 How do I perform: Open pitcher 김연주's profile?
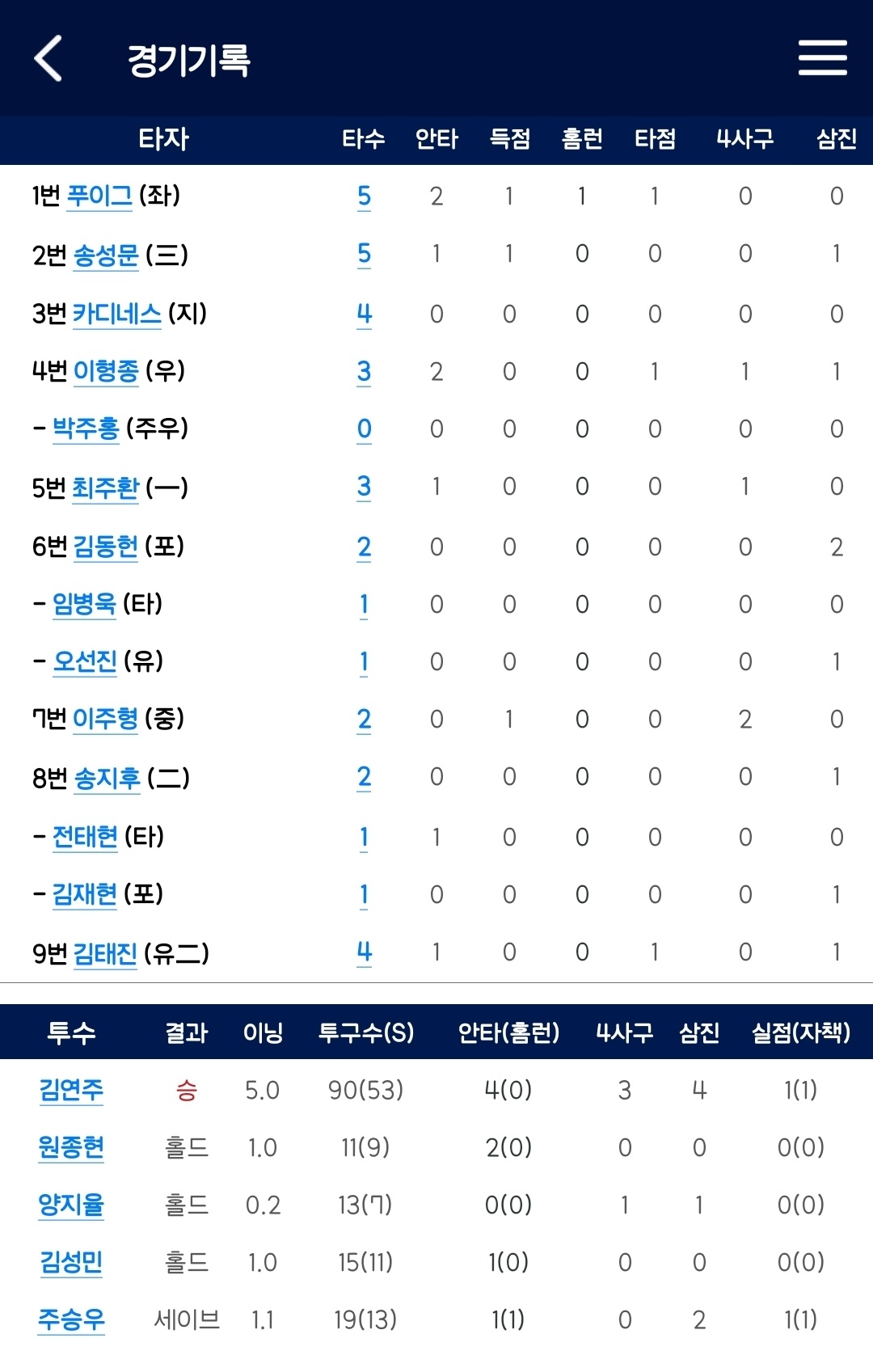[71, 1090]
